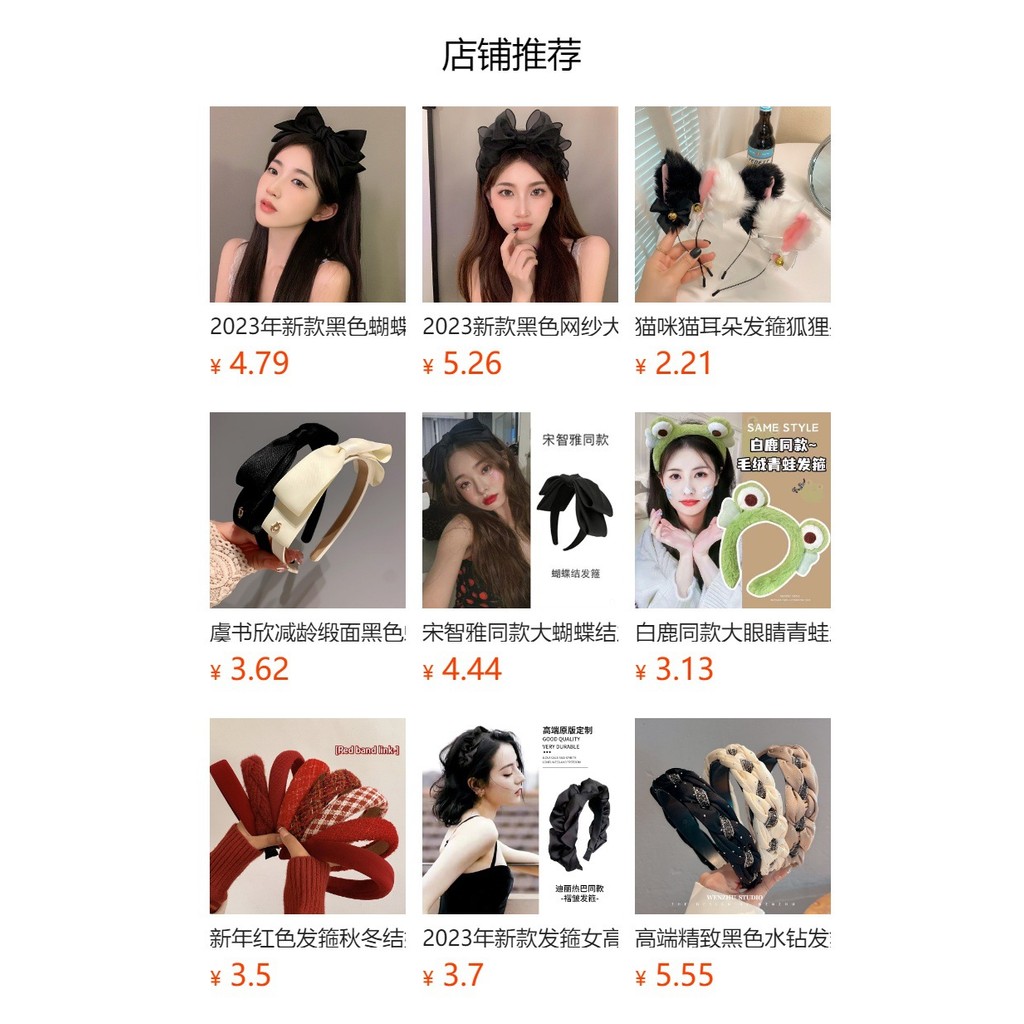Viewport: 1024px width, 1024px height.
Task: View the 白鹿同款大眼睛青蛙 frog headband
Action: [732, 510]
